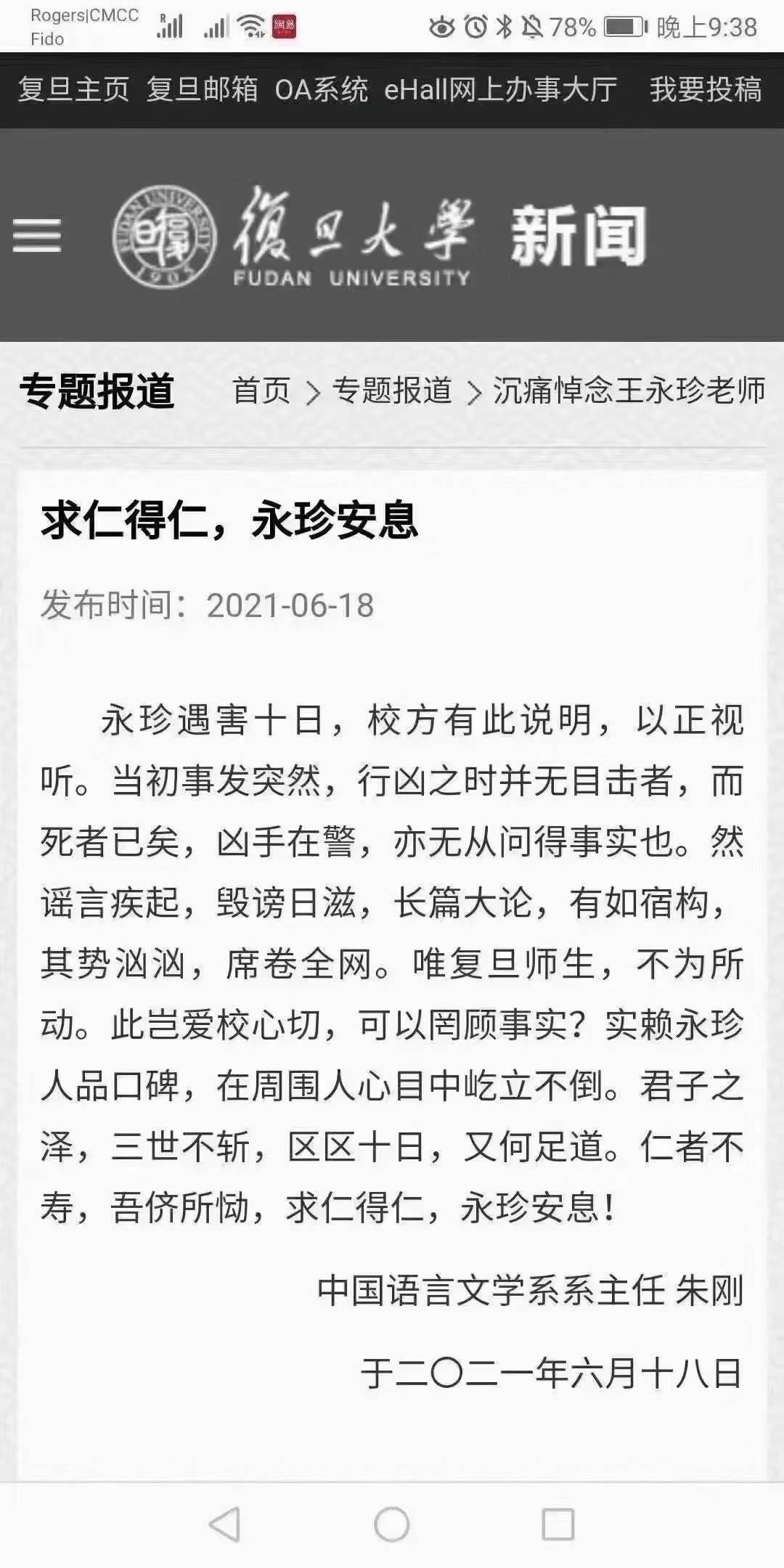Tap the system home button
Image resolution: width=784 pixels, height=1568 pixels.
392,1524
